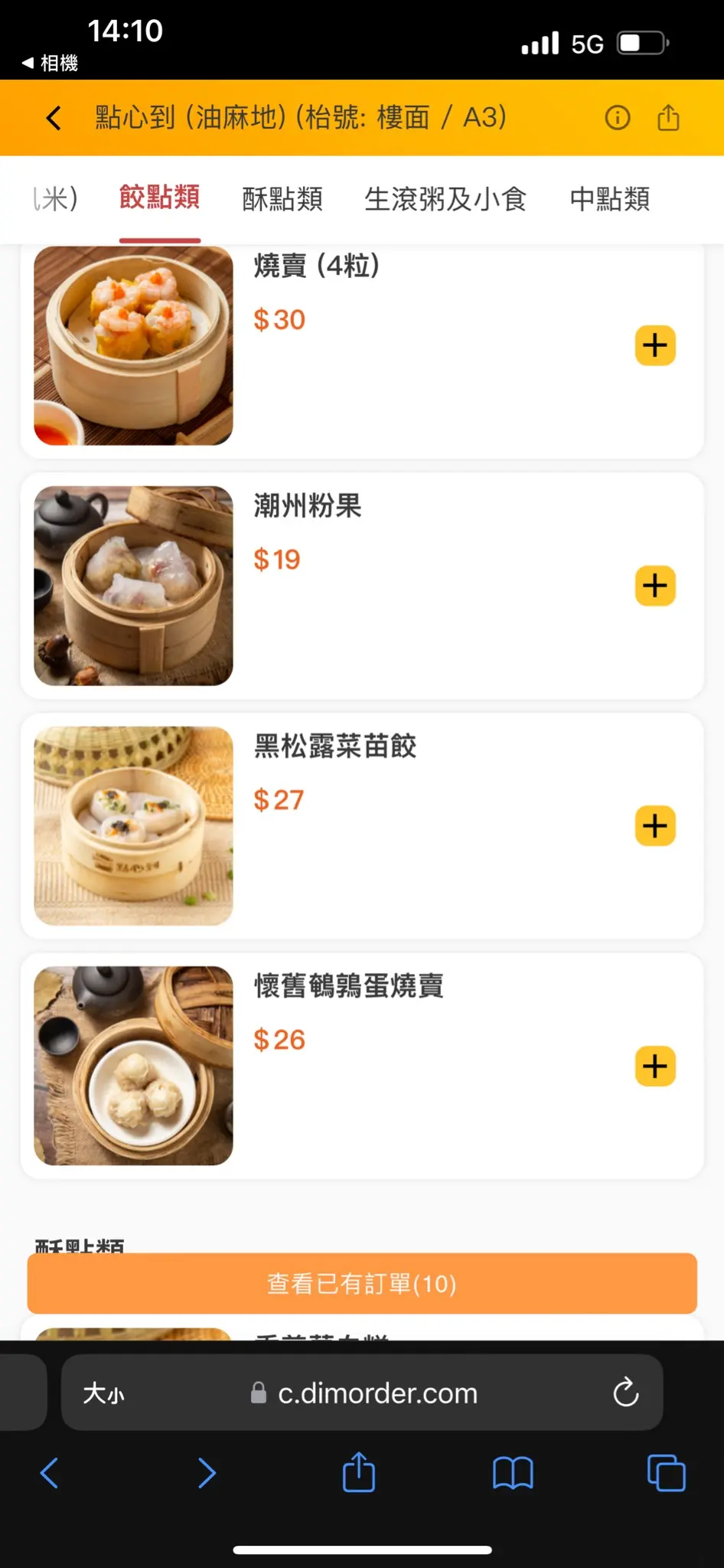Open the restaurant info icon

[x=618, y=118]
